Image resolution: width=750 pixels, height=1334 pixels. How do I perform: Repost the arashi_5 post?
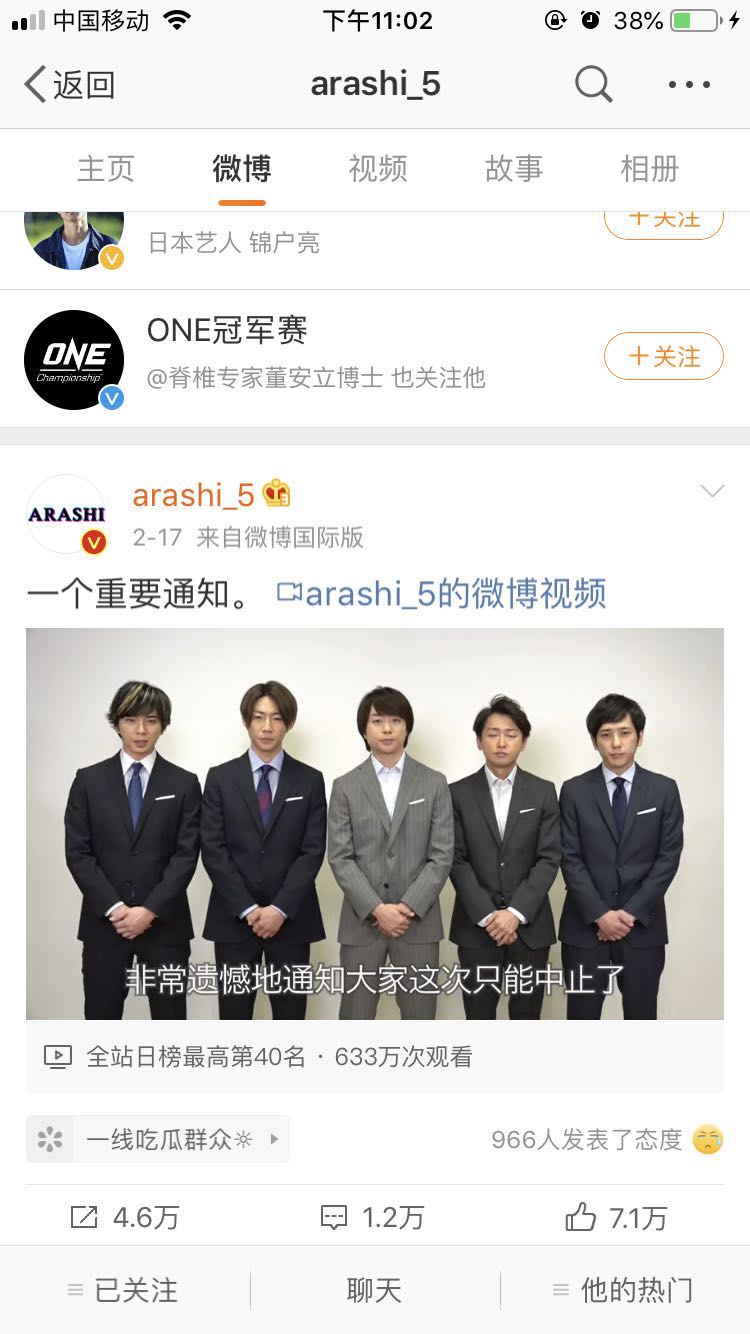click(124, 1217)
